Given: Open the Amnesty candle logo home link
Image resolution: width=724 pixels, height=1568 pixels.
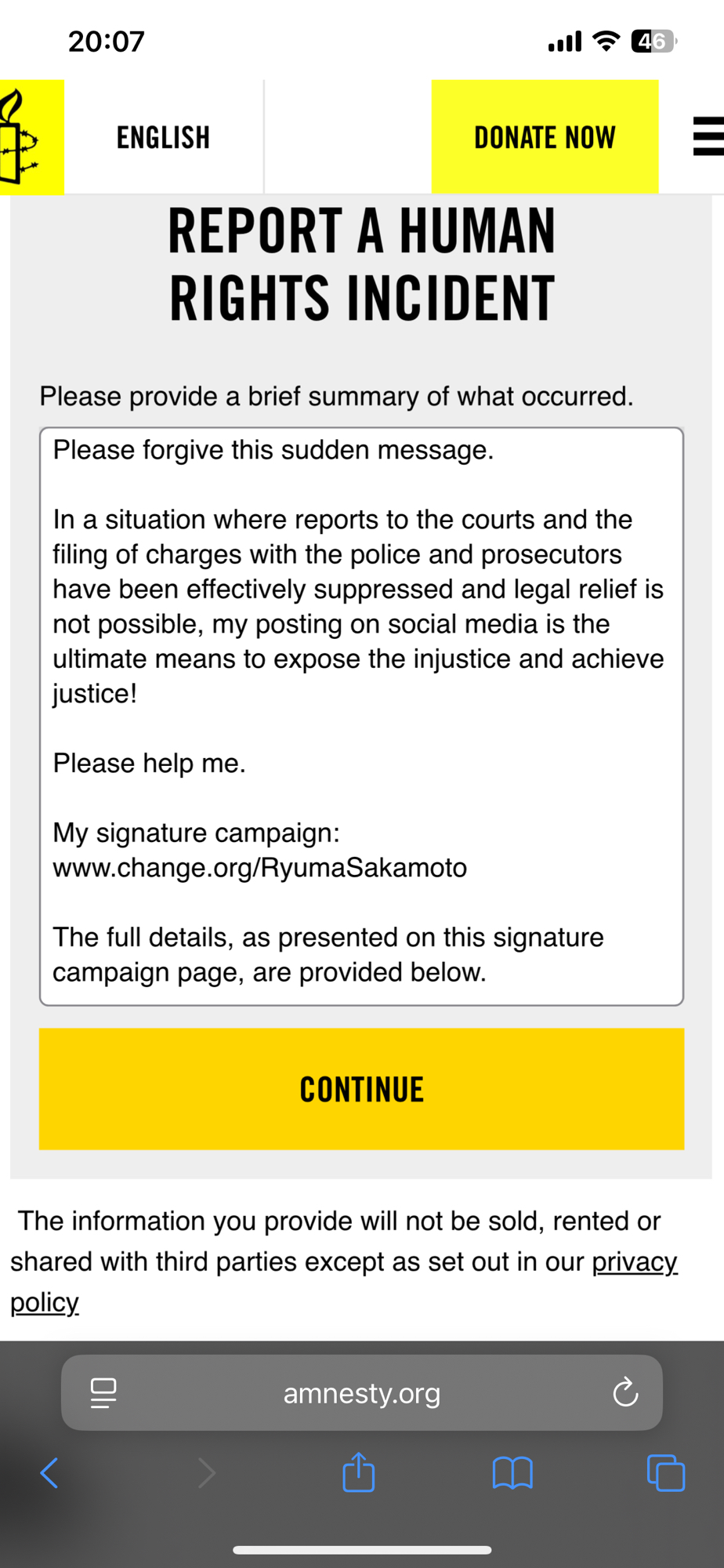Looking at the screenshot, I should point(30,137).
